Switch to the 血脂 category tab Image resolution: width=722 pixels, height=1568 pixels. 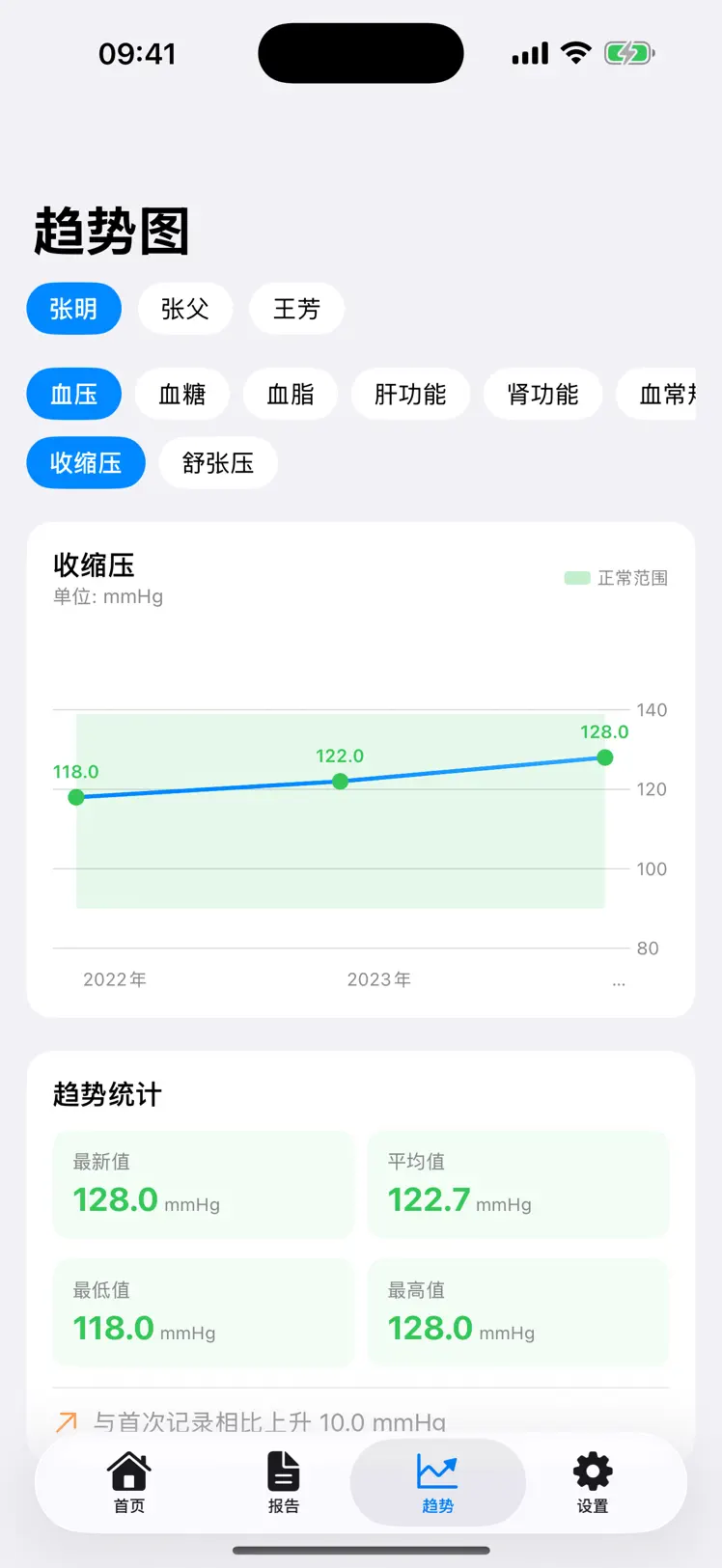point(291,394)
